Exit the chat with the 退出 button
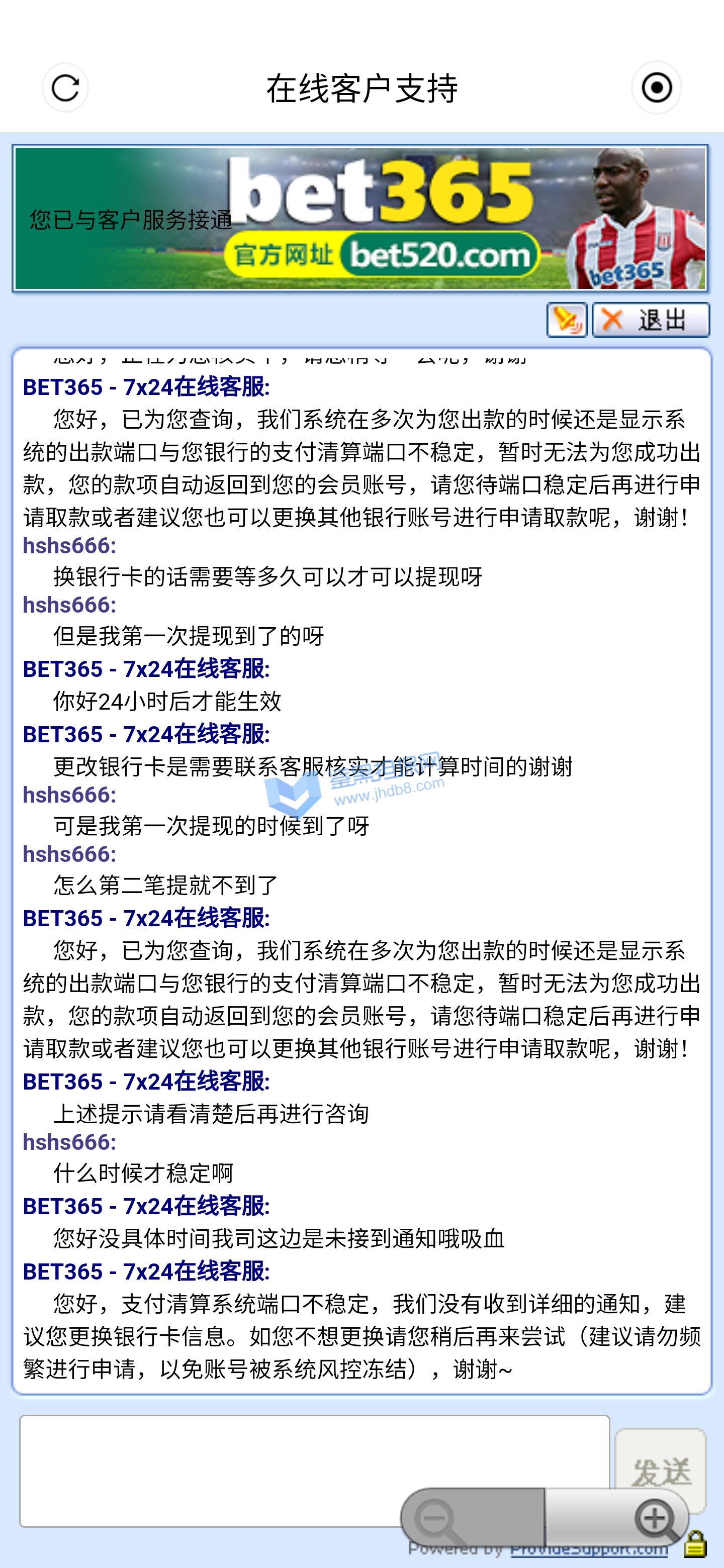The width and height of the screenshot is (724, 1568). coord(650,320)
